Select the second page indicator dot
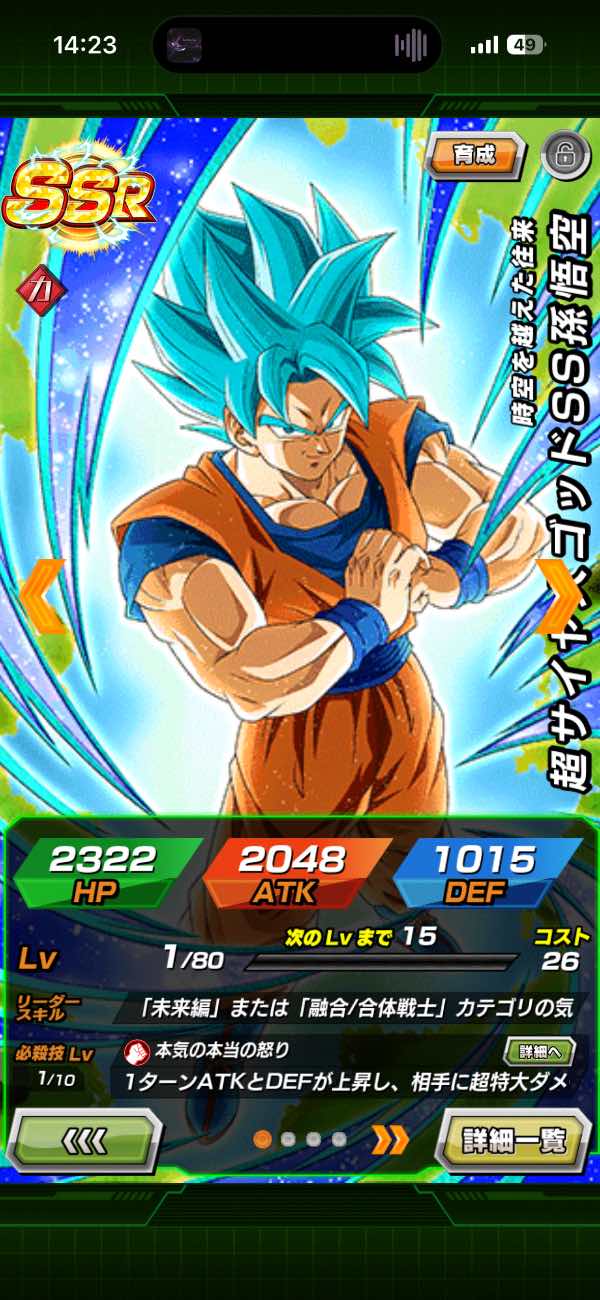 (x=287, y=1138)
